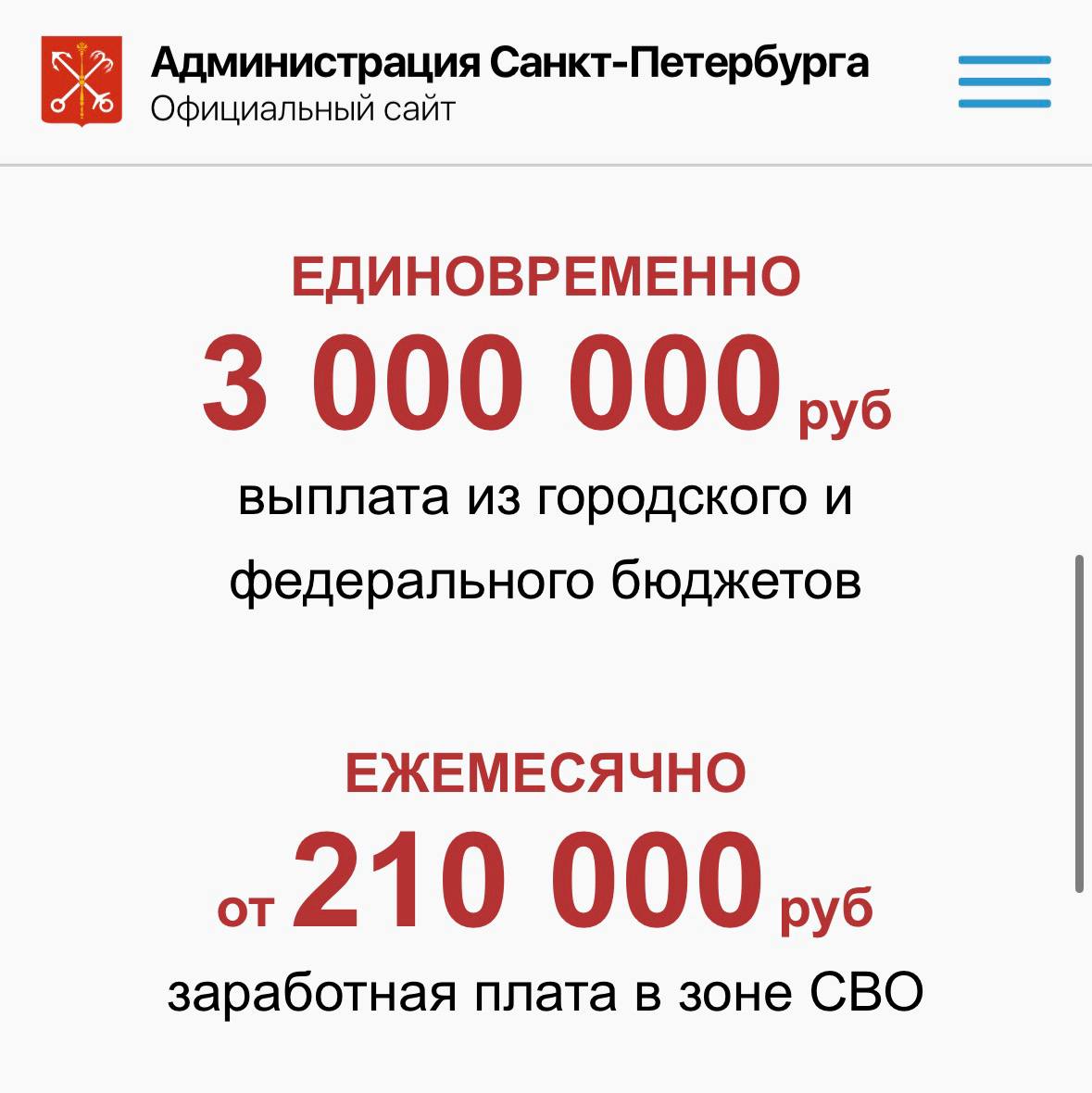1092x1093 pixels.
Task: Open the hamburger menu
Action: pyautogui.click(x=1004, y=82)
